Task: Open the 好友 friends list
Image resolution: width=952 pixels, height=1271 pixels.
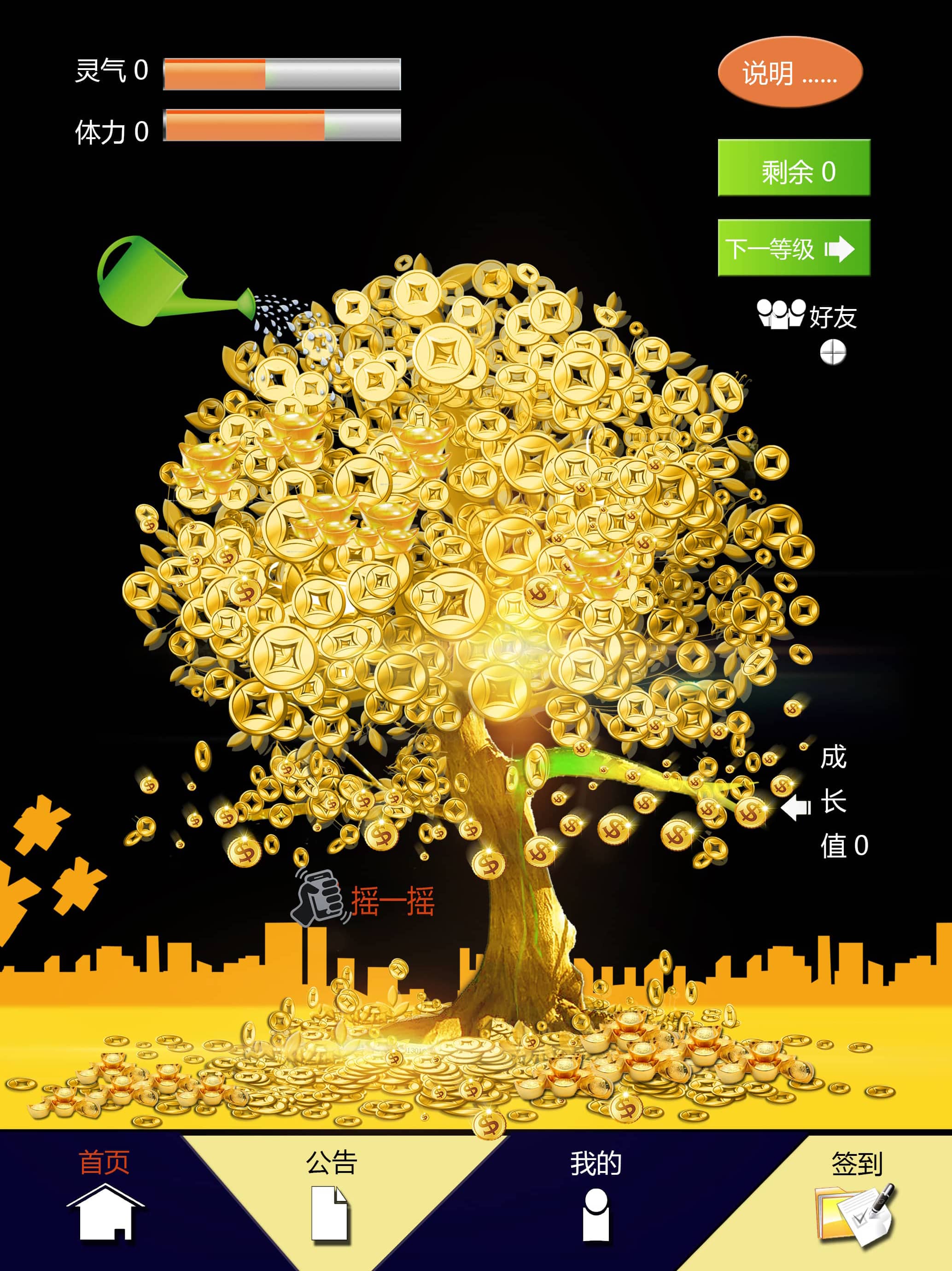Action: pyautogui.click(x=806, y=315)
